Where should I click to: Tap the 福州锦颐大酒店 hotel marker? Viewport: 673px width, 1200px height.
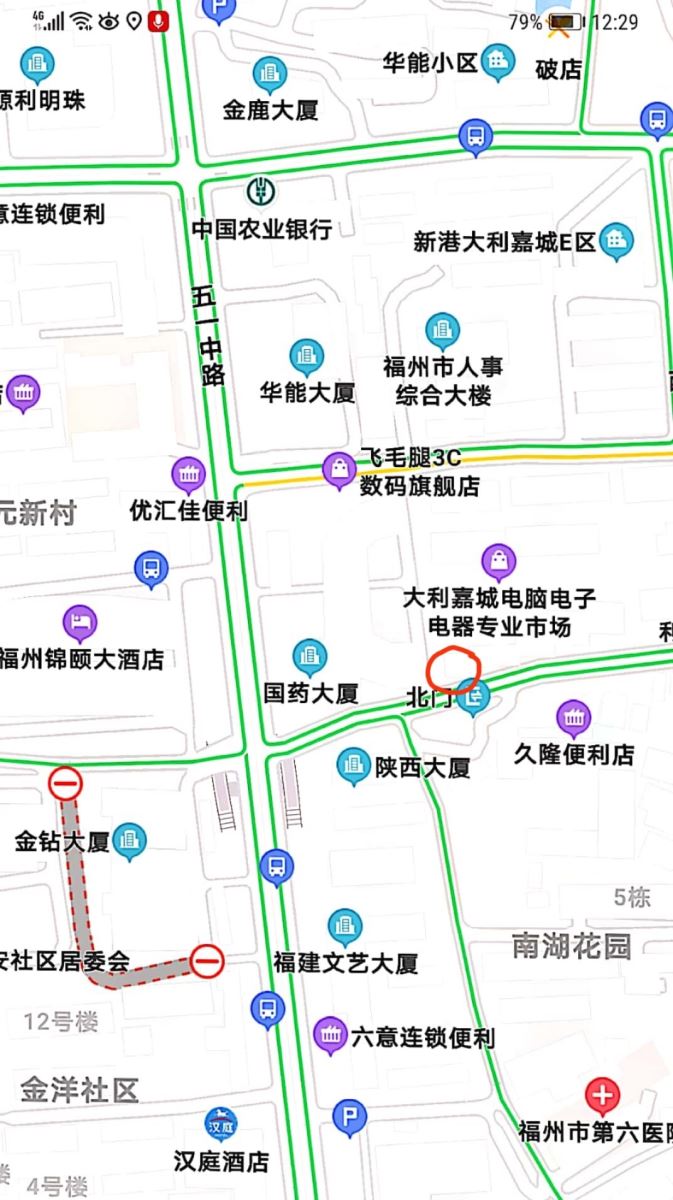(x=81, y=624)
